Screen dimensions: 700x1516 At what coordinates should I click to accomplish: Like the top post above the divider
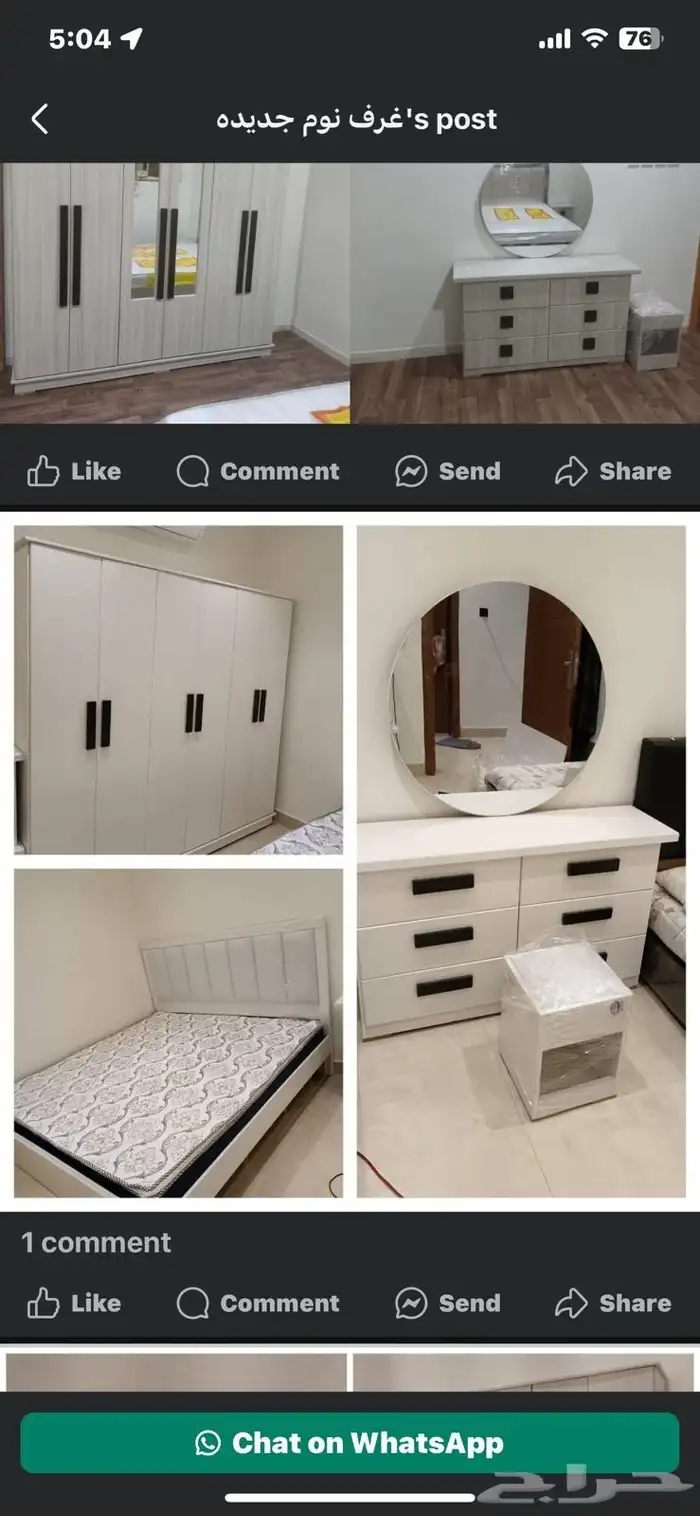coord(74,471)
